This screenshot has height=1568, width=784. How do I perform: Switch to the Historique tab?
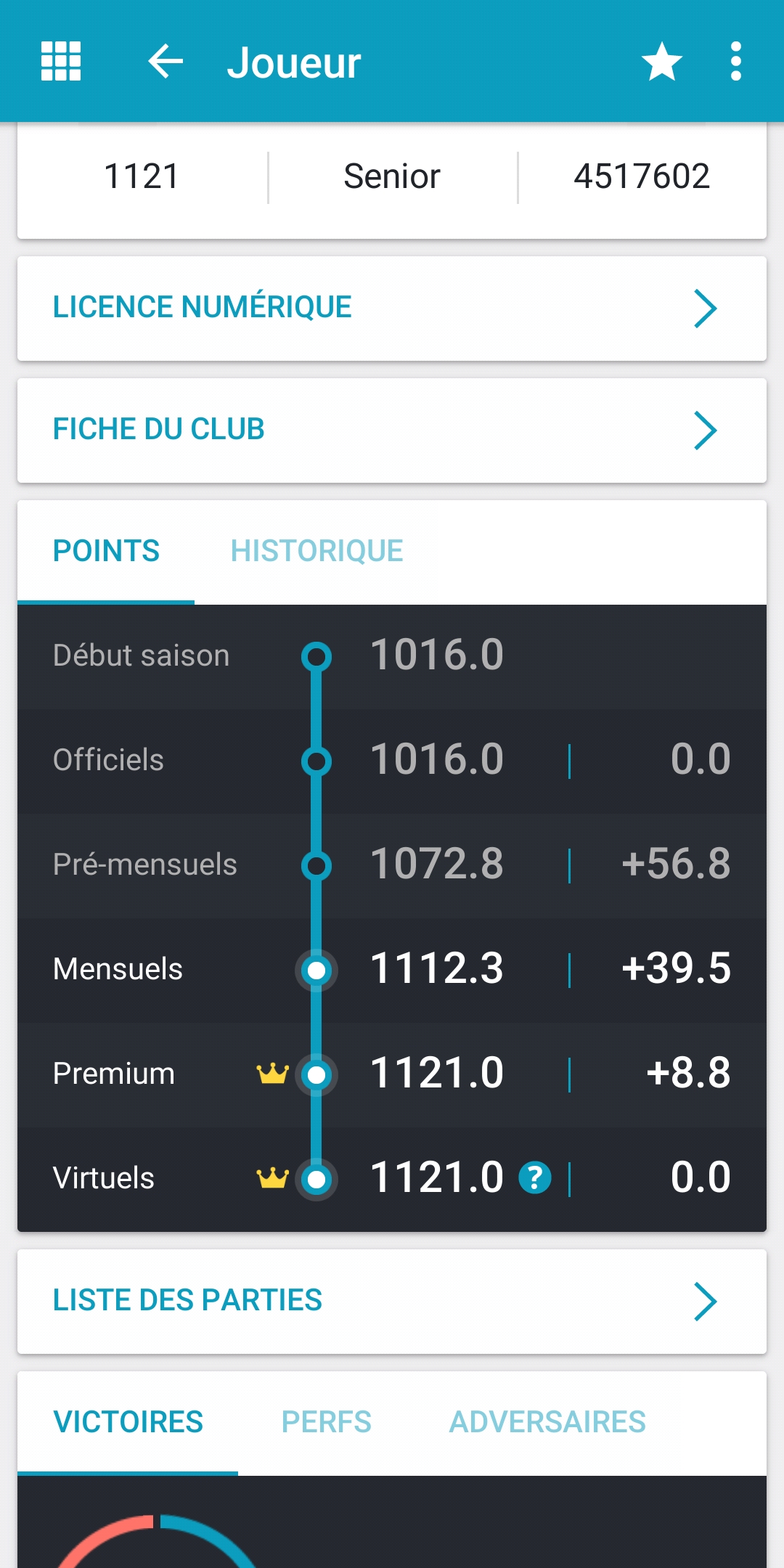pyautogui.click(x=317, y=551)
